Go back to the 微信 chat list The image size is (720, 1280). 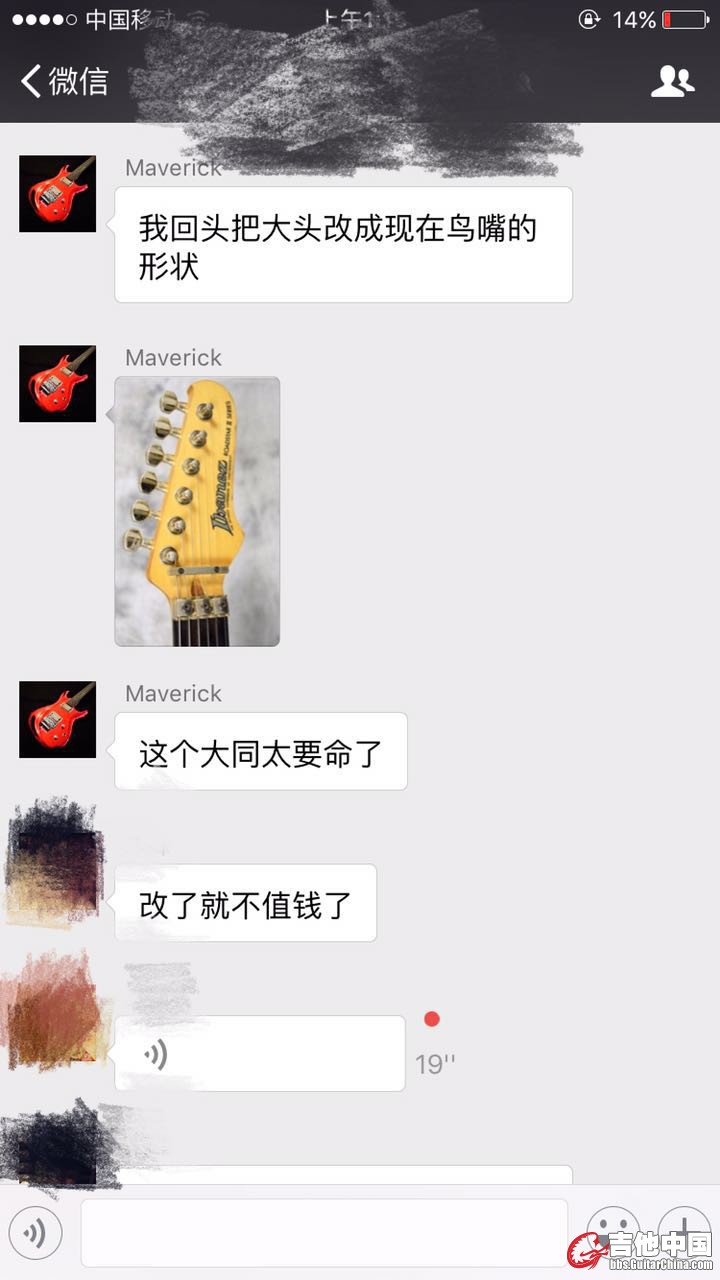click(x=64, y=81)
